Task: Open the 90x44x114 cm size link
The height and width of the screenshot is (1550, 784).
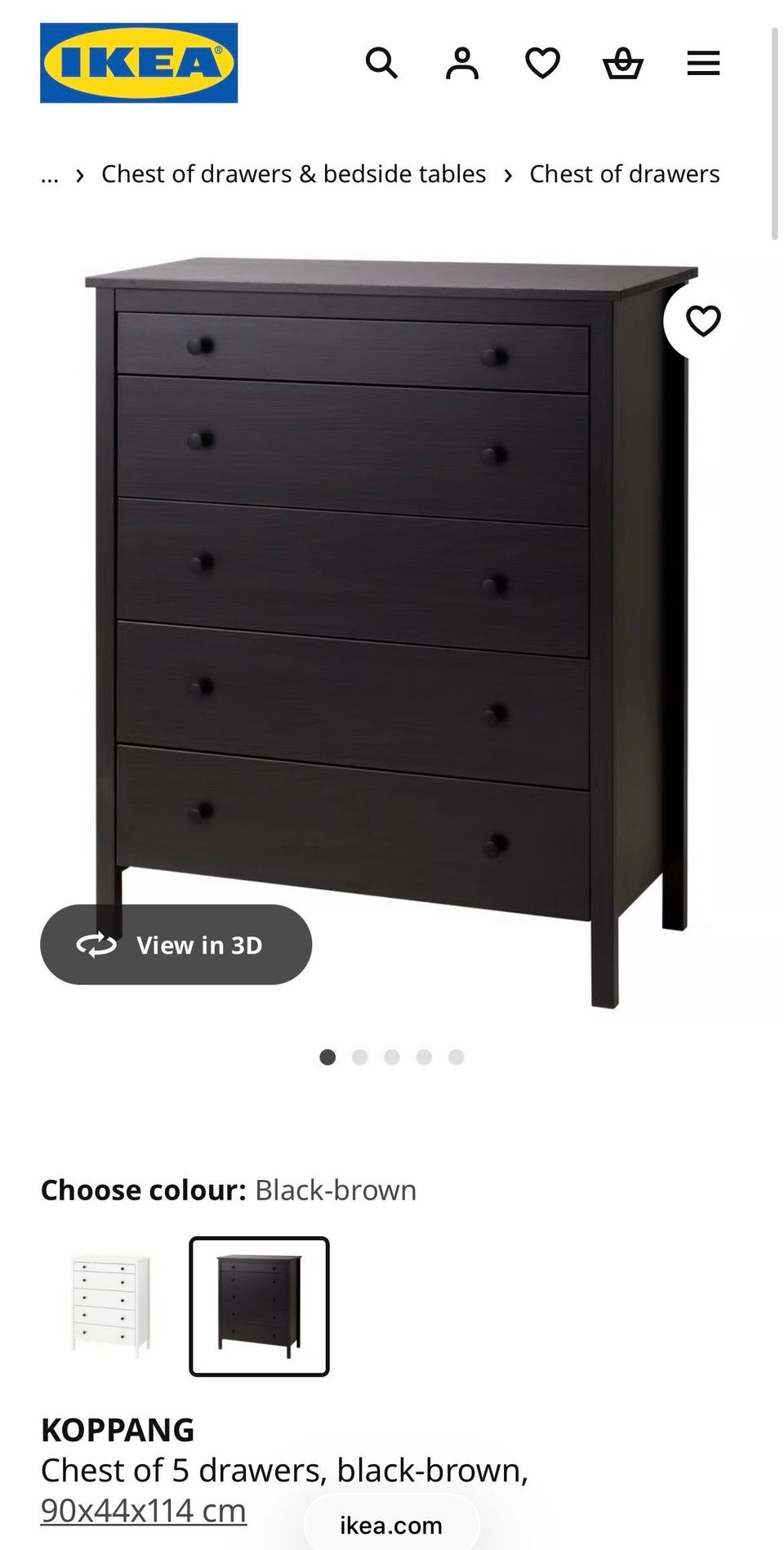Action: click(143, 1511)
